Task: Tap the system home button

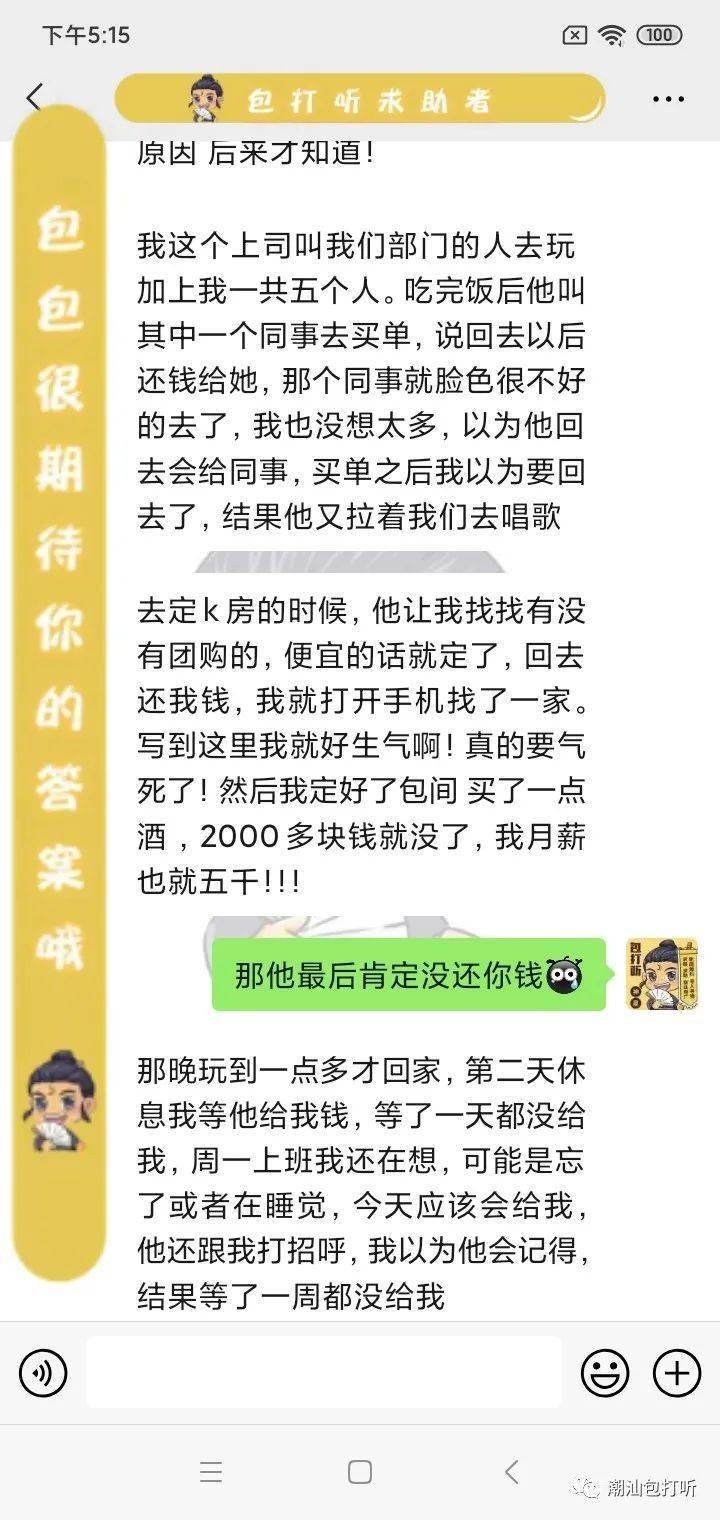Action: 360,1471
